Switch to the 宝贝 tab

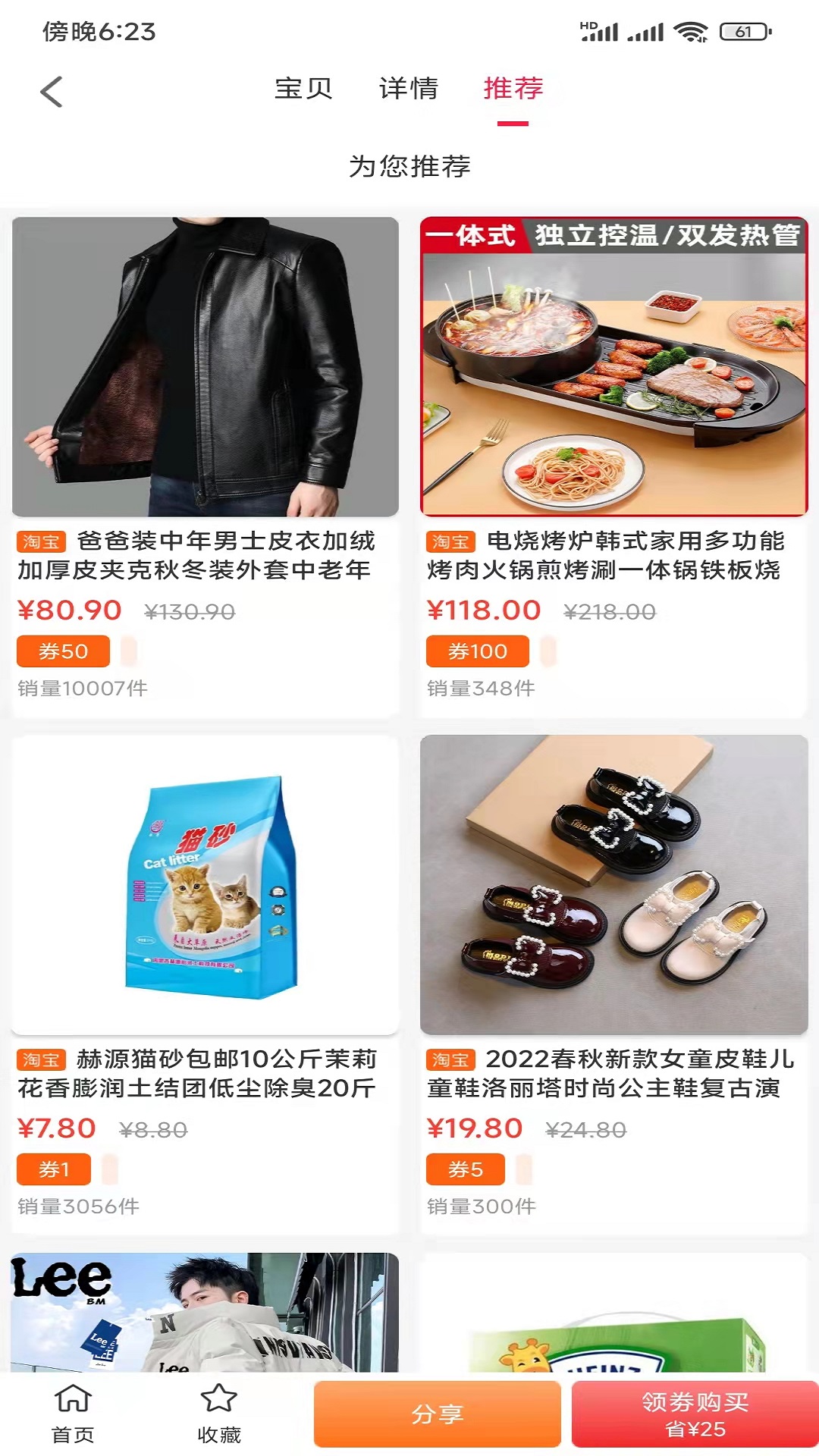[x=303, y=89]
